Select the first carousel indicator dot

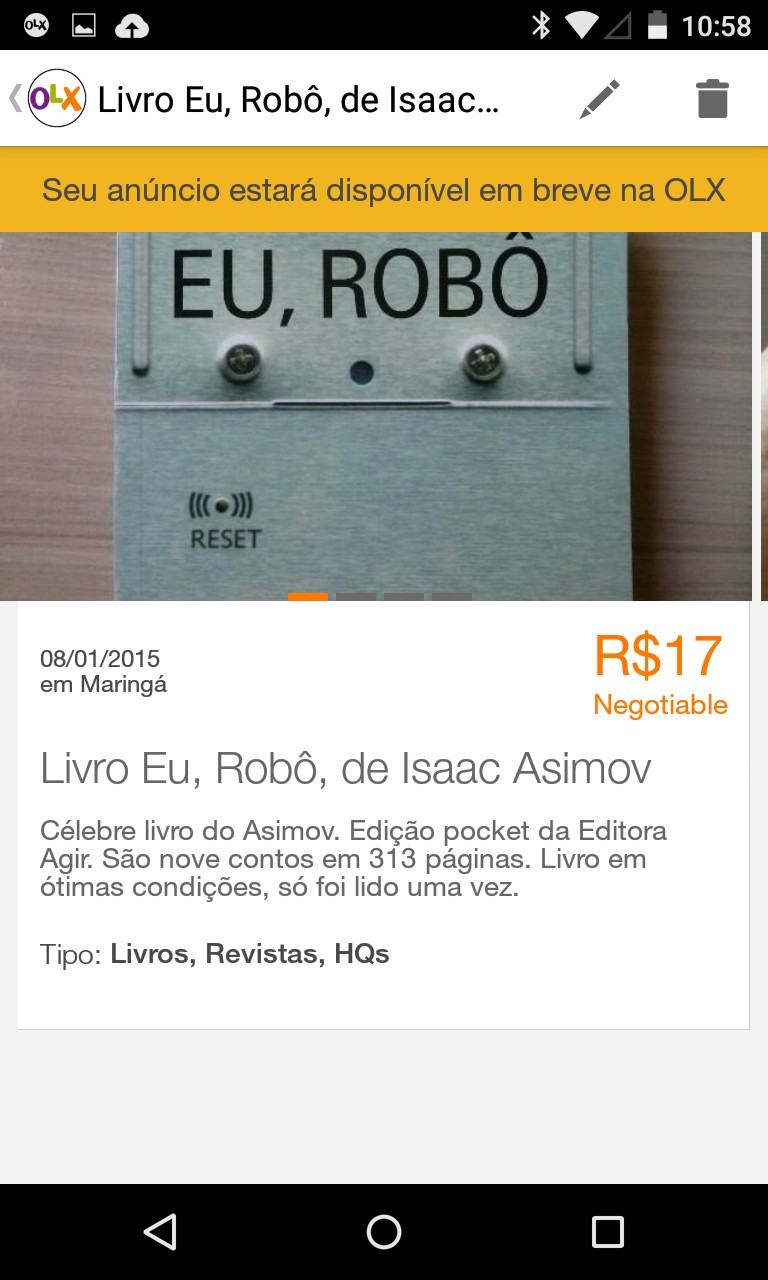click(310, 595)
